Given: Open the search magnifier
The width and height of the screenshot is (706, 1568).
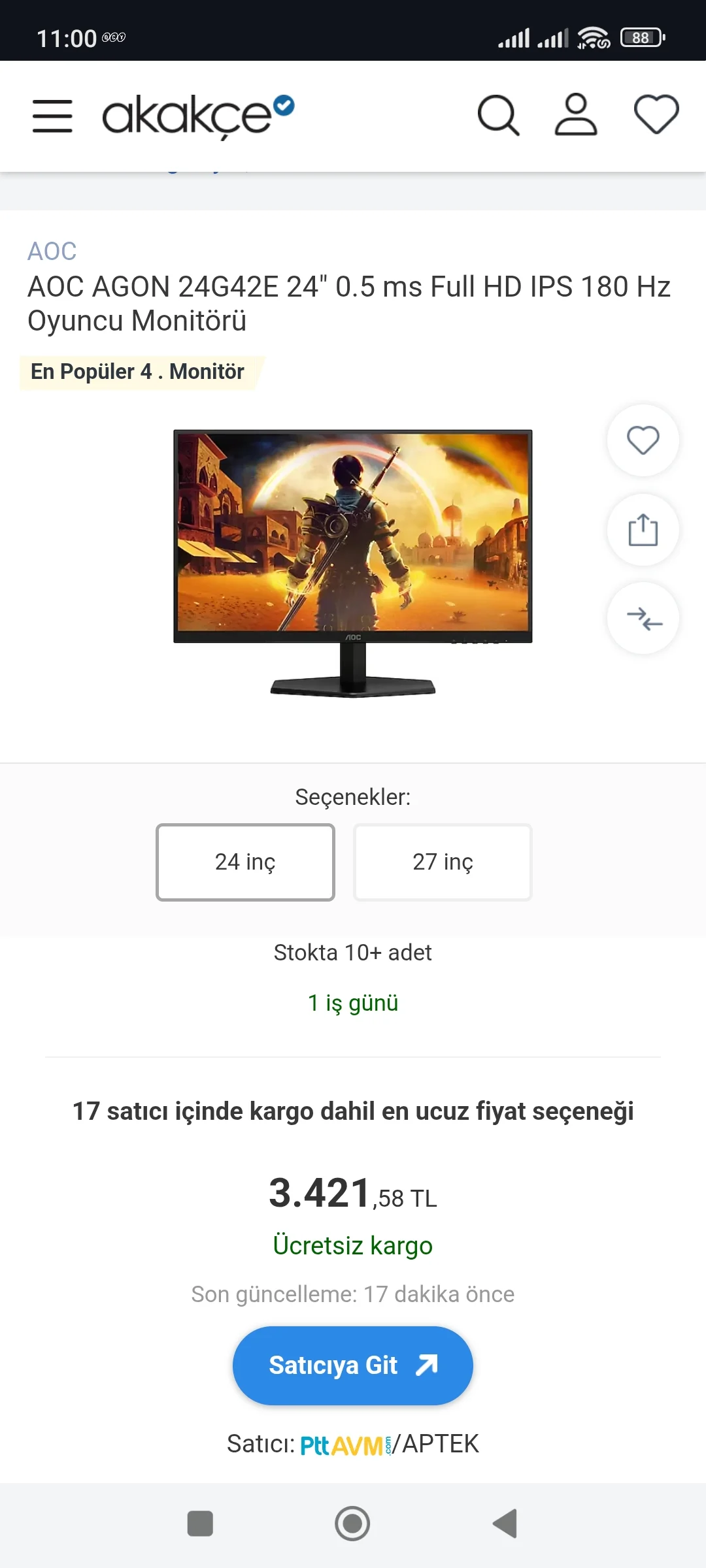Looking at the screenshot, I should (x=498, y=116).
